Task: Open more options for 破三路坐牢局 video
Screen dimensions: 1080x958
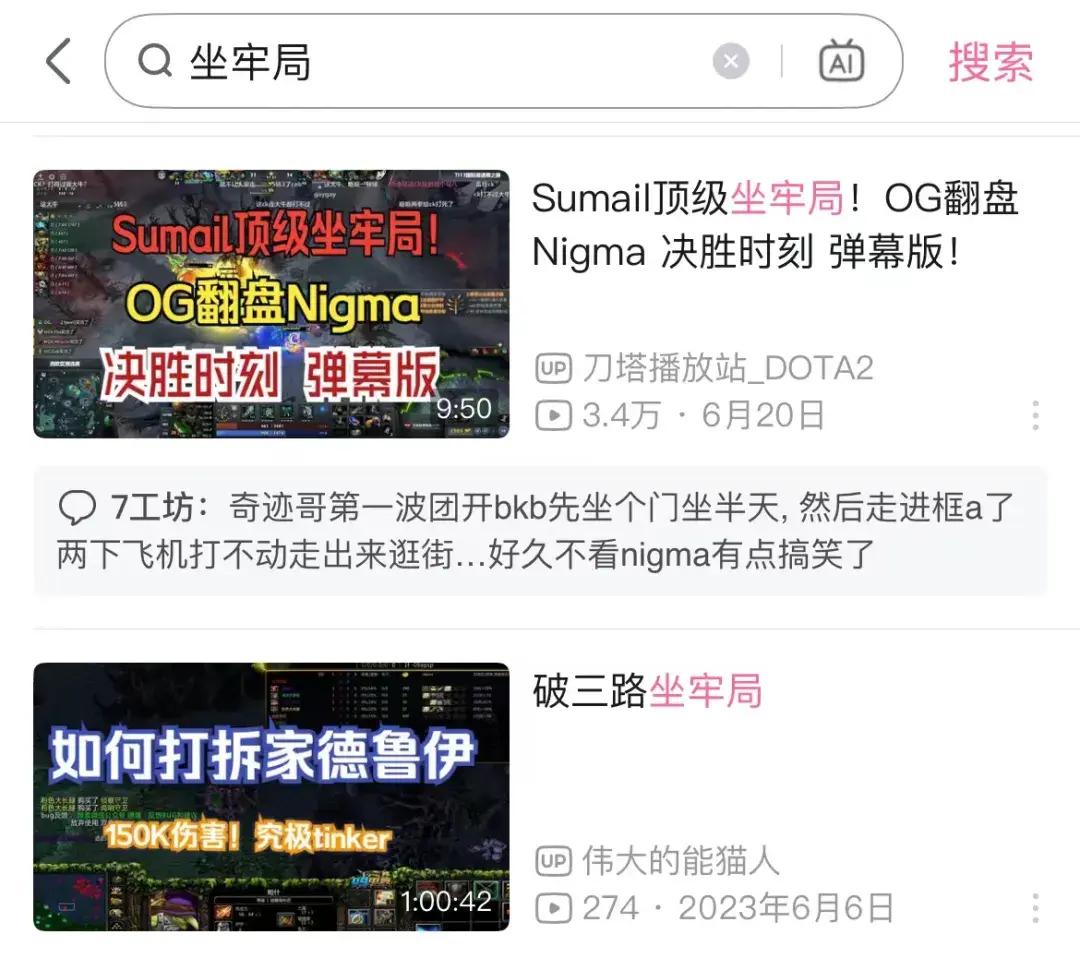Action: point(1035,908)
